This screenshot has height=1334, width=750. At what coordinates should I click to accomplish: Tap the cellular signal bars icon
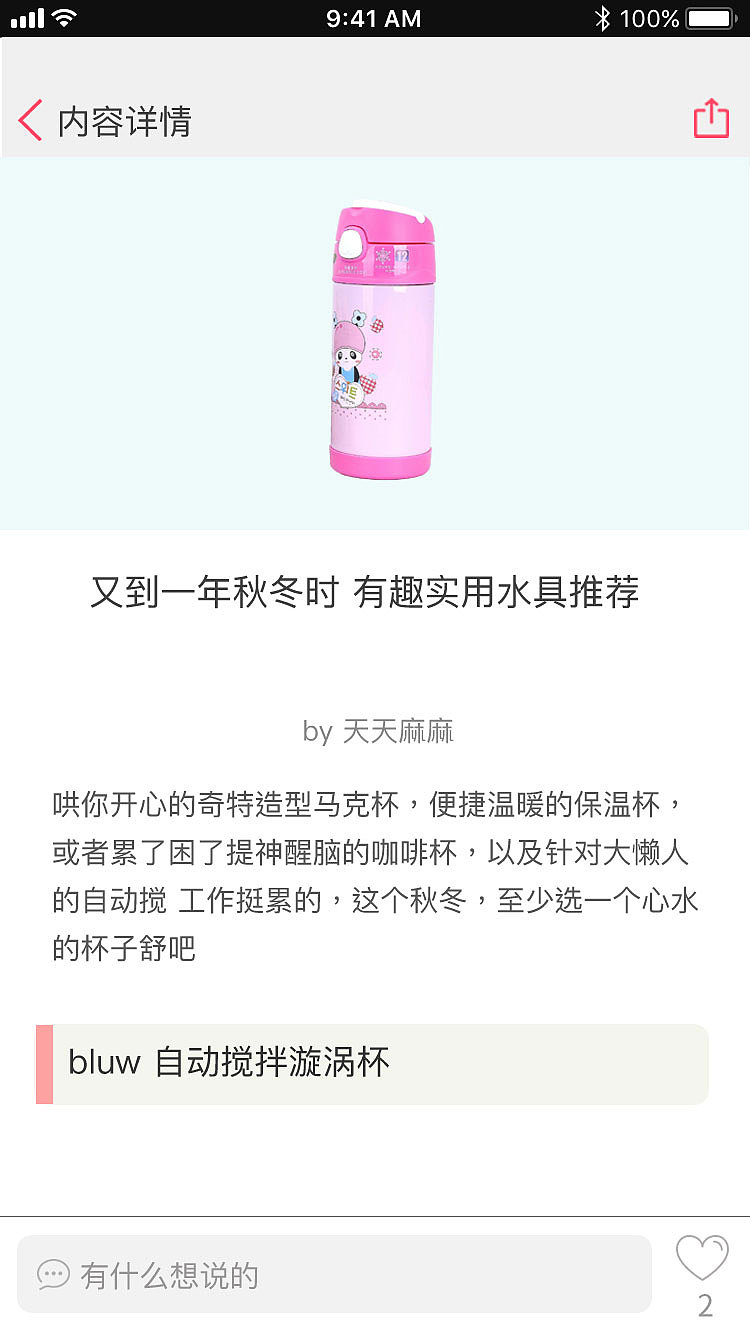click(25, 17)
